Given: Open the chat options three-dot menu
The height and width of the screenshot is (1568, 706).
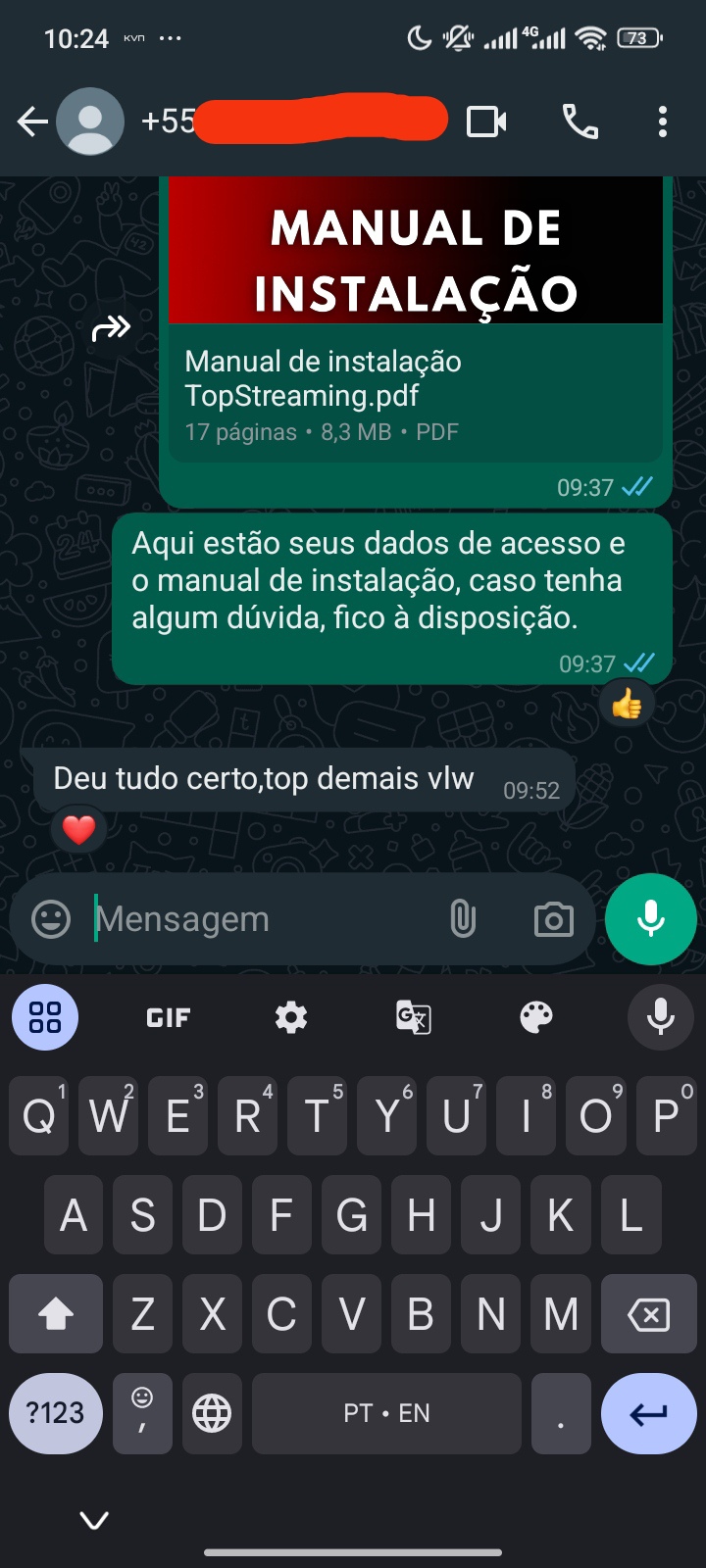Looking at the screenshot, I should point(662,122).
